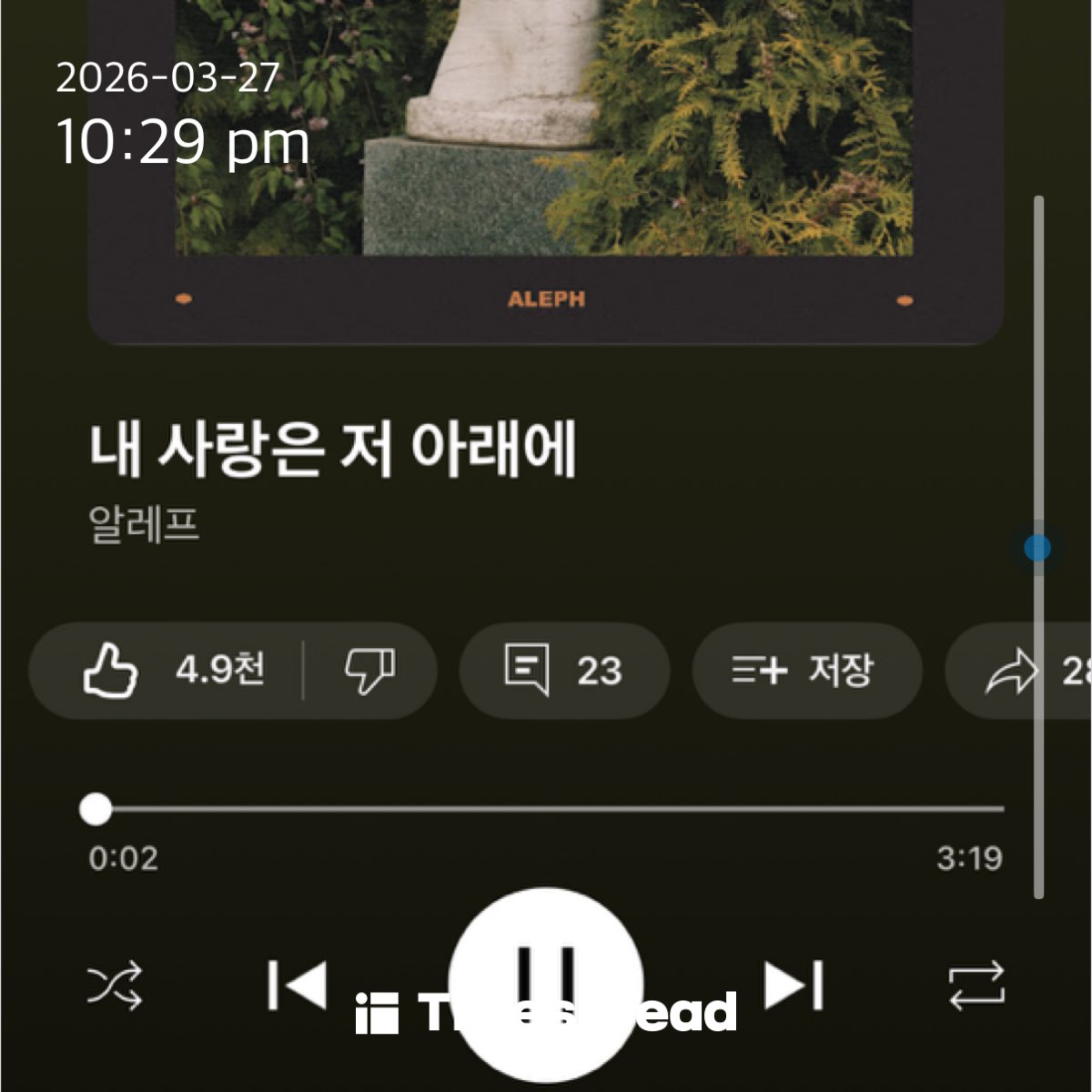Image resolution: width=1092 pixels, height=1092 pixels.
Task: Open the artist 알레프
Action: tap(144, 525)
